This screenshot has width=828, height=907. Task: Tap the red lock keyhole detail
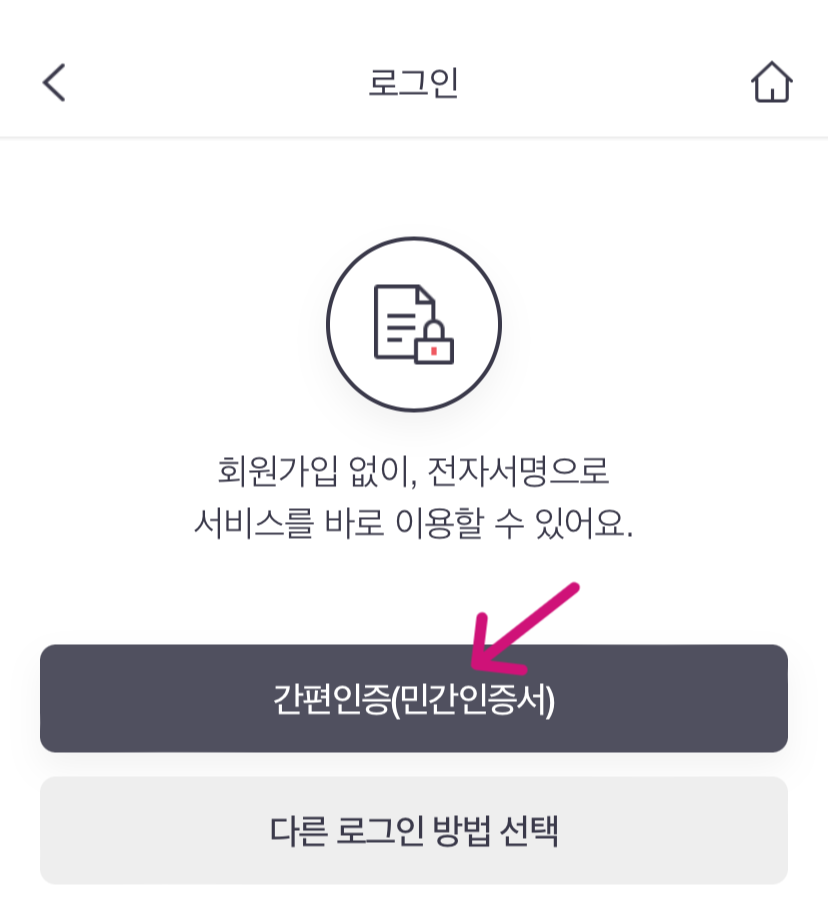coord(436,352)
